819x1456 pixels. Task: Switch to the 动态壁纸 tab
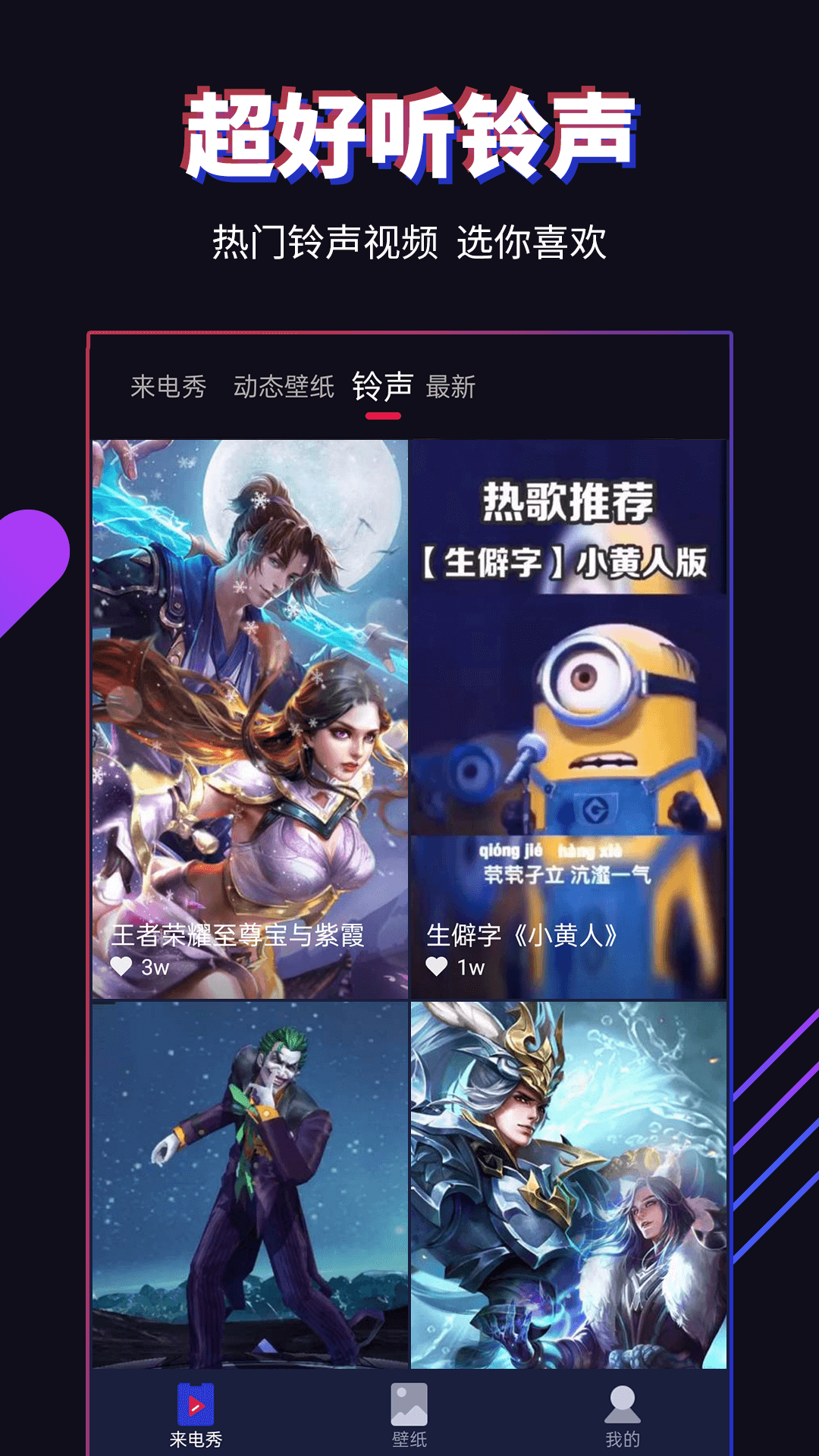coord(284,388)
